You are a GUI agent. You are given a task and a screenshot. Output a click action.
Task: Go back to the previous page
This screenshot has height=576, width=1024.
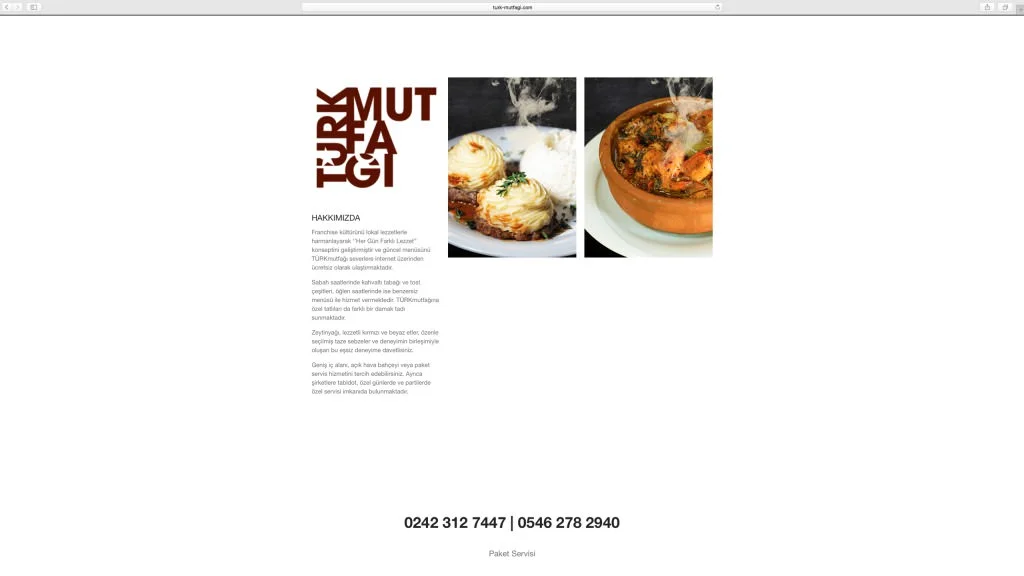7,7
